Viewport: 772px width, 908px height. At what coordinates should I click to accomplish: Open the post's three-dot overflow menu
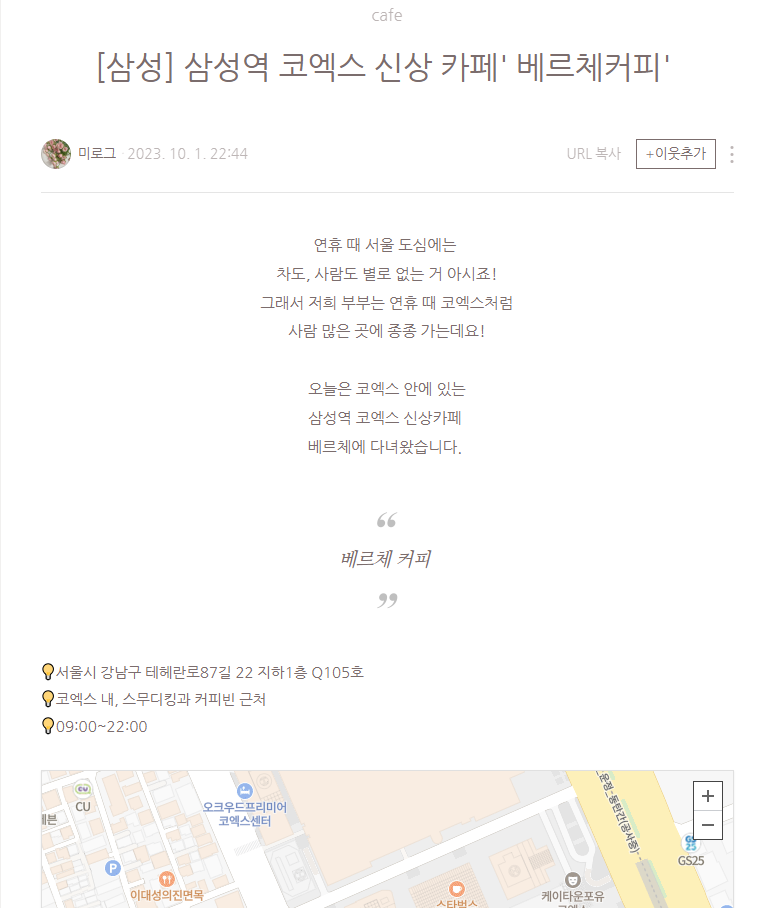(x=732, y=154)
